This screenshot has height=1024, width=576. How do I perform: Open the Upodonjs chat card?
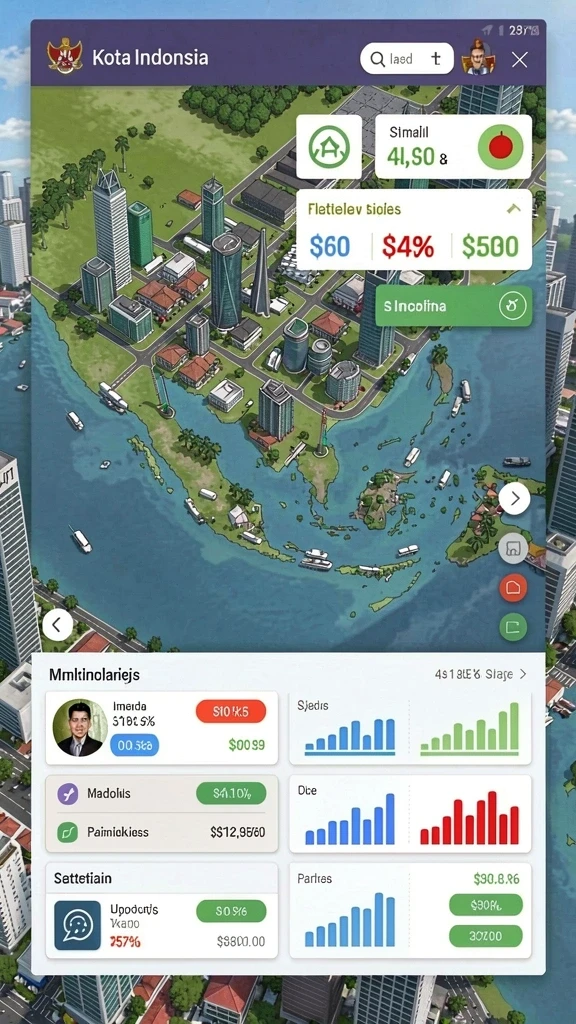pos(162,925)
